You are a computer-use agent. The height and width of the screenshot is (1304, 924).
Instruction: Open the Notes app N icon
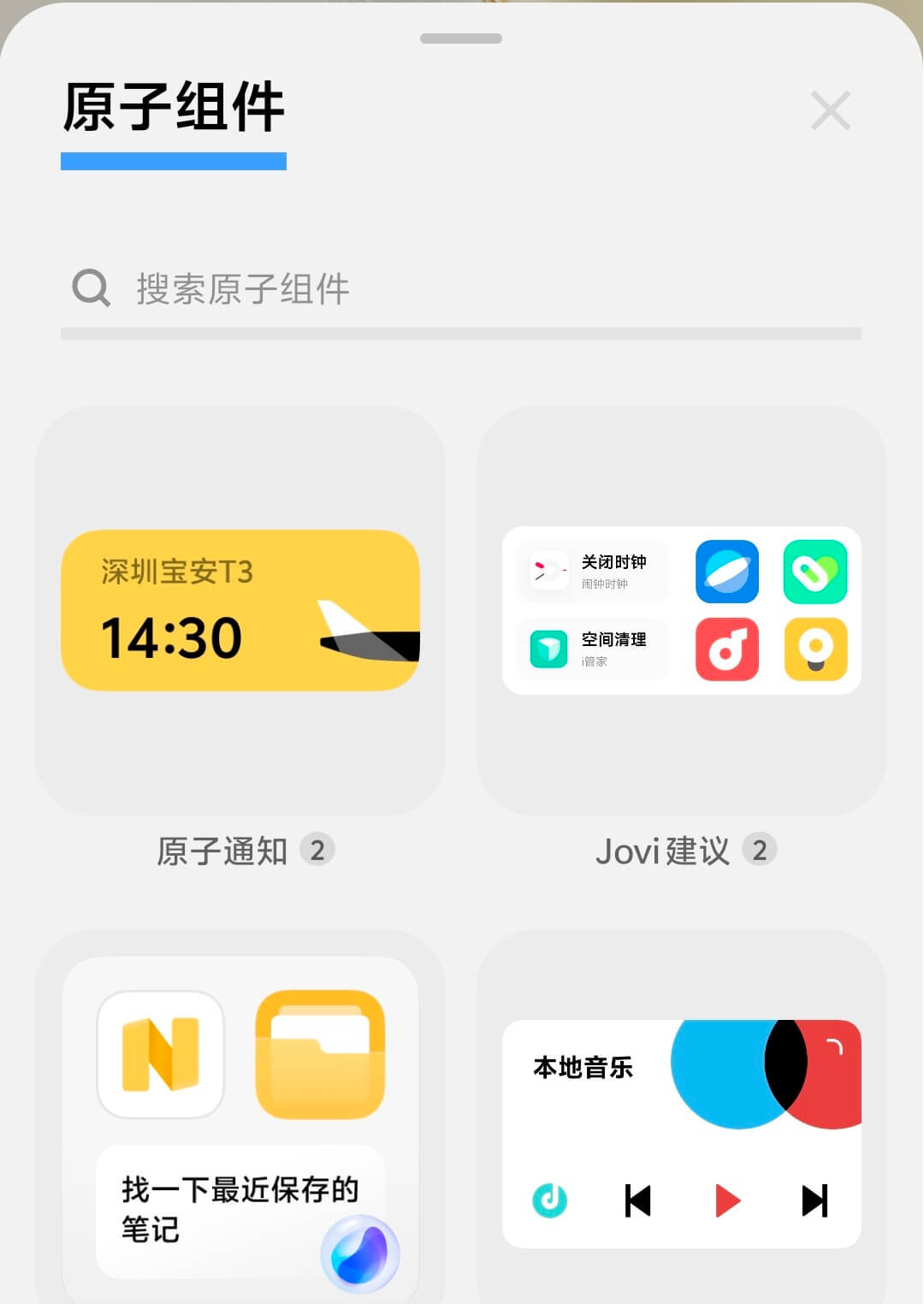[x=159, y=1053]
